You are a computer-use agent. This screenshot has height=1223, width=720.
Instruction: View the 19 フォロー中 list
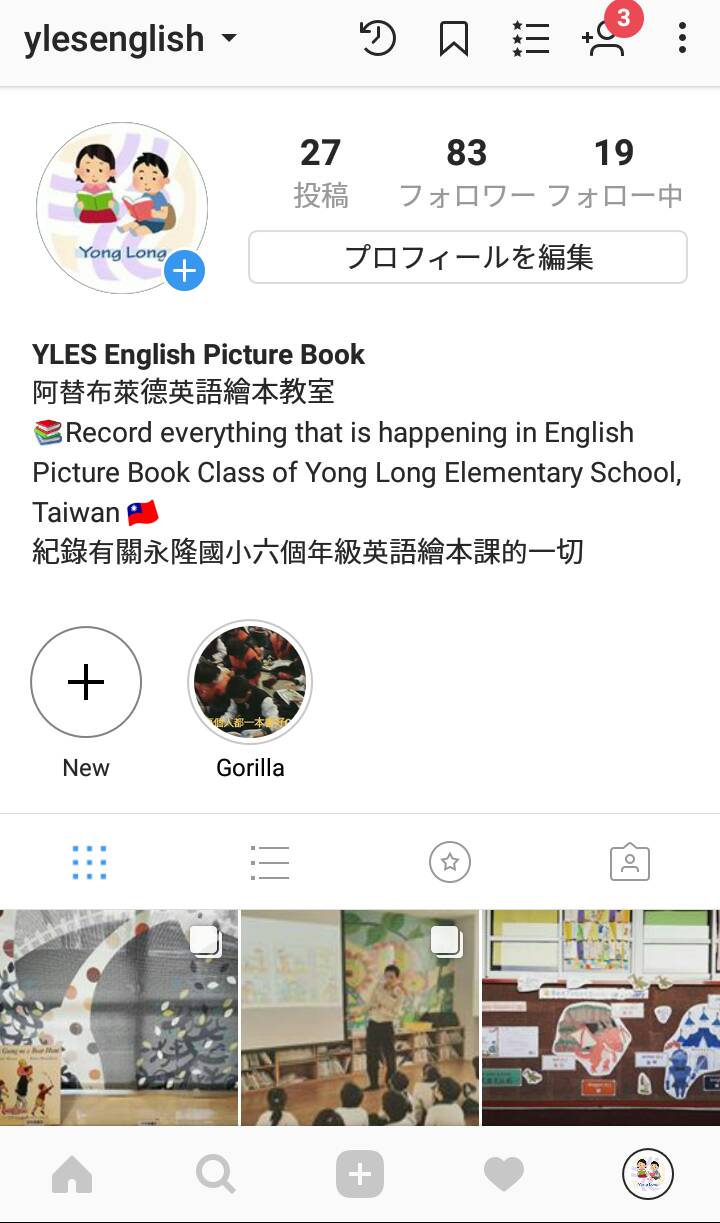click(x=614, y=172)
